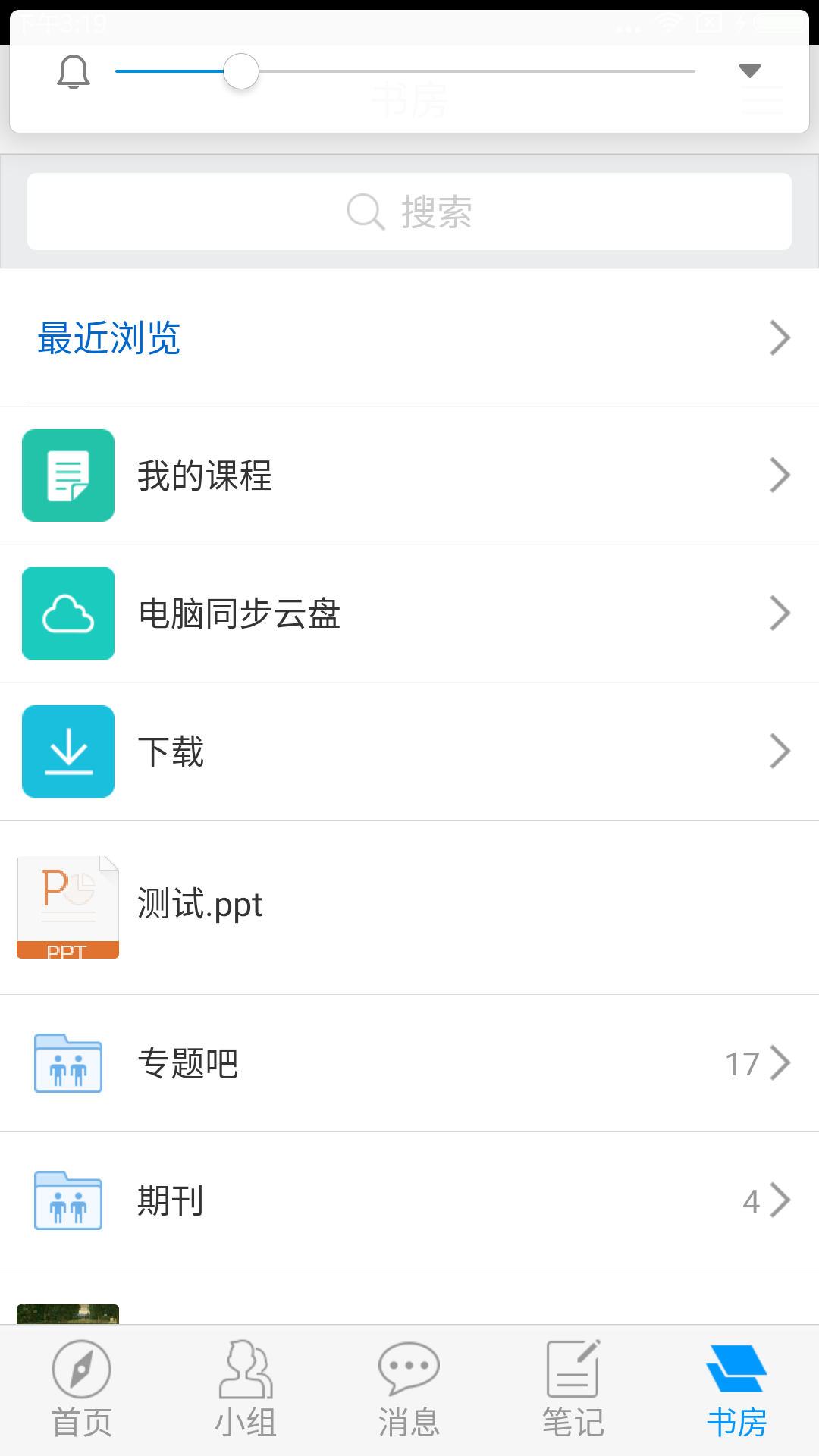Image resolution: width=819 pixels, height=1456 pixels.
Task: Open the 我的课程 list entry
Action: (206, 475)
